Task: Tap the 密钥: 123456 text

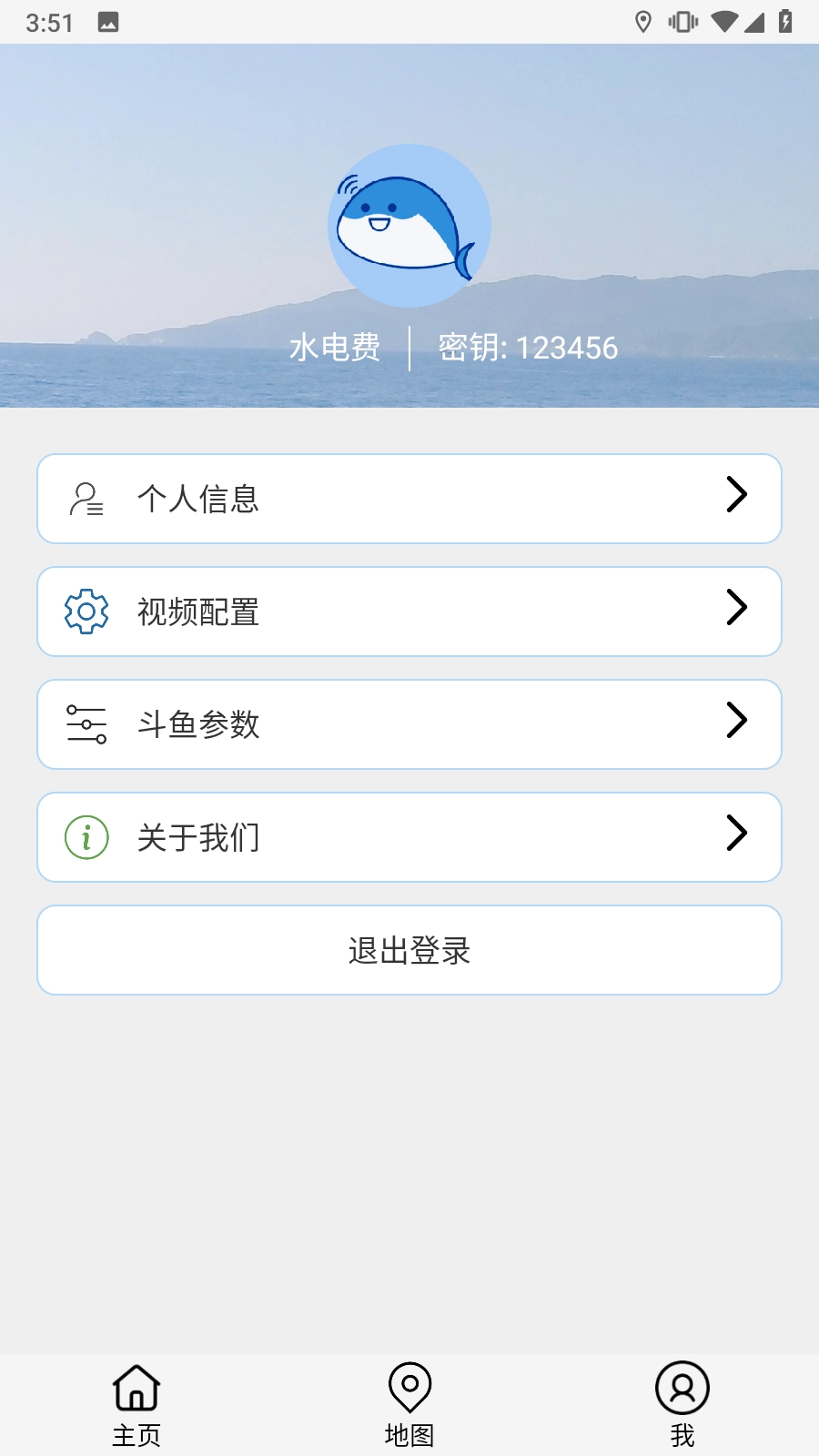Action: (526, 347)
